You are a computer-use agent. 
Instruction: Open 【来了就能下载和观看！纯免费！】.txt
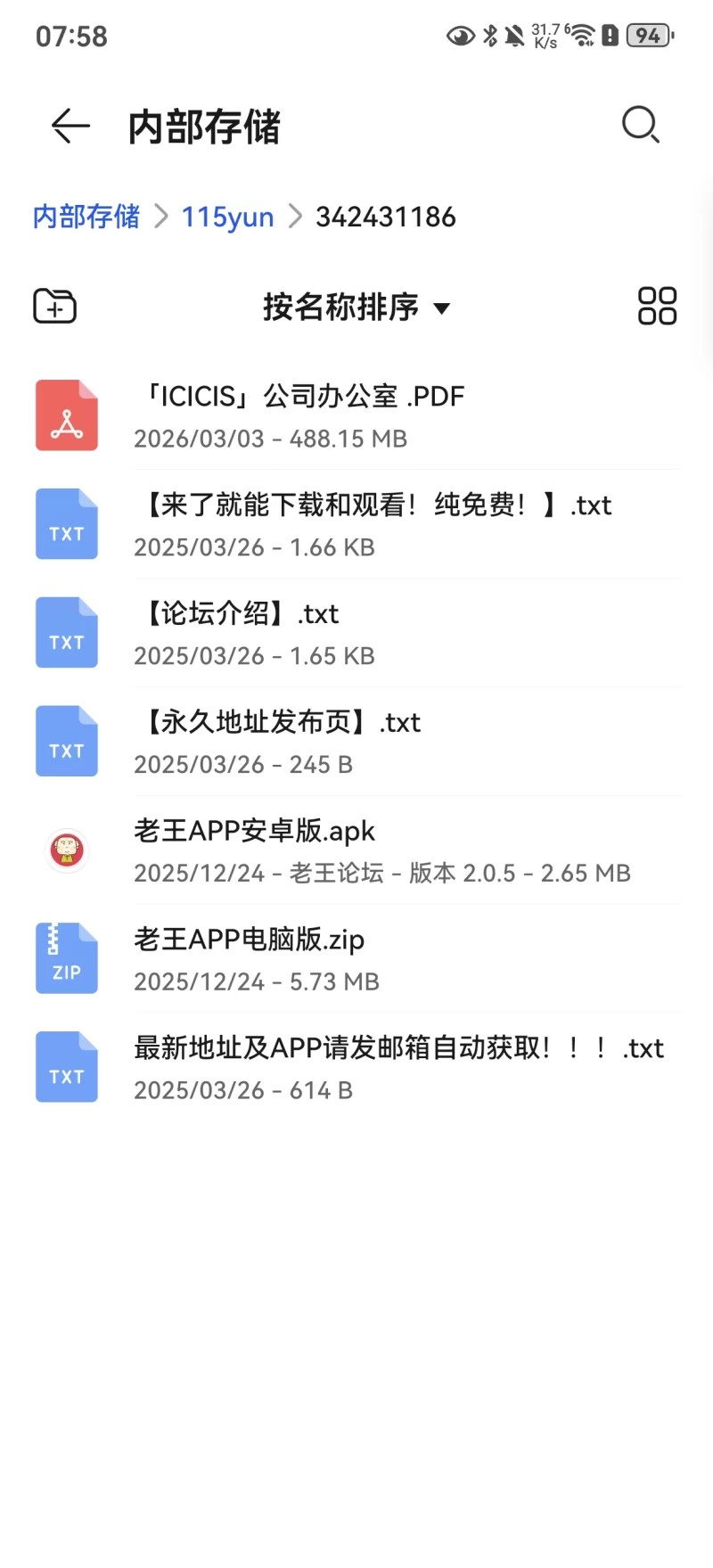tap(356, 524)
